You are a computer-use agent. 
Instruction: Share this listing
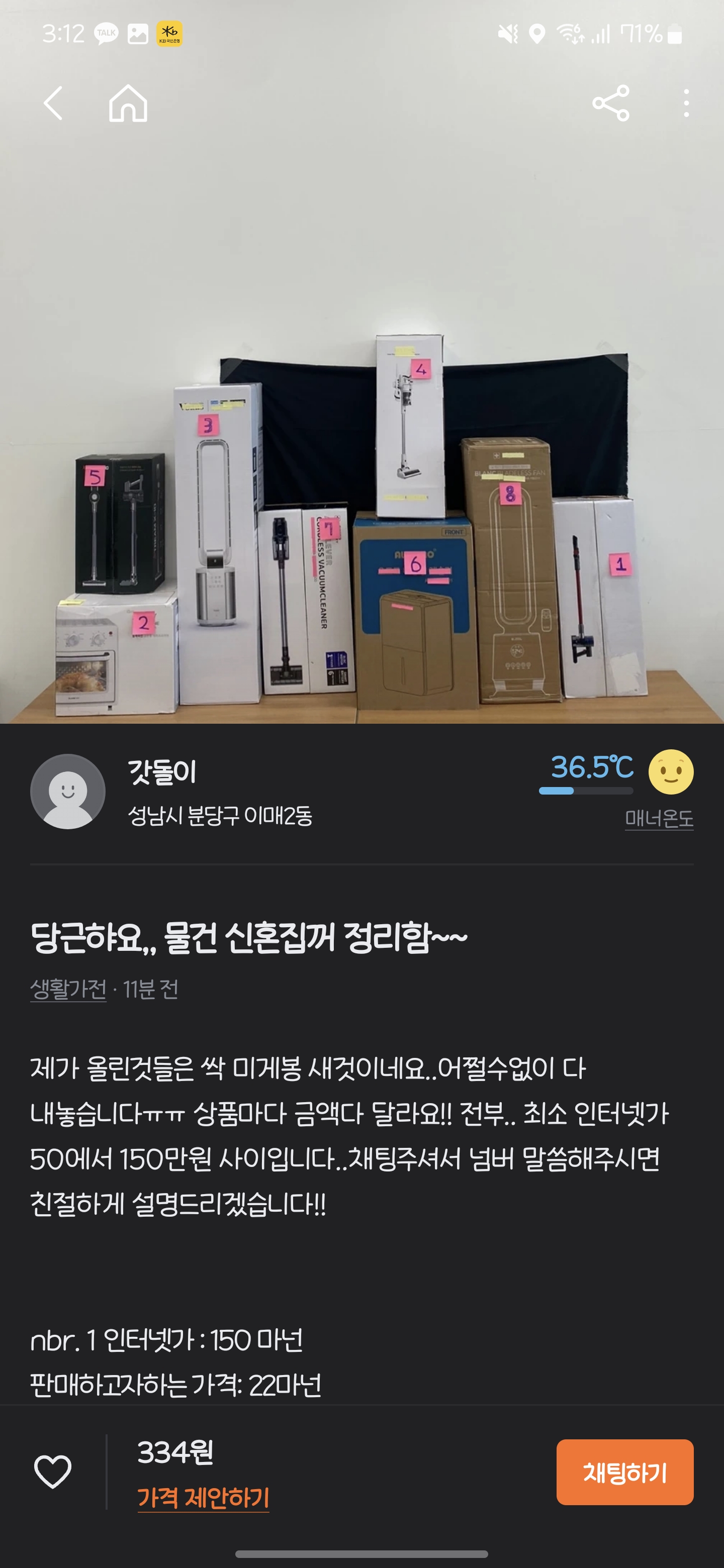pyautogui.click(x=611, y=103)
